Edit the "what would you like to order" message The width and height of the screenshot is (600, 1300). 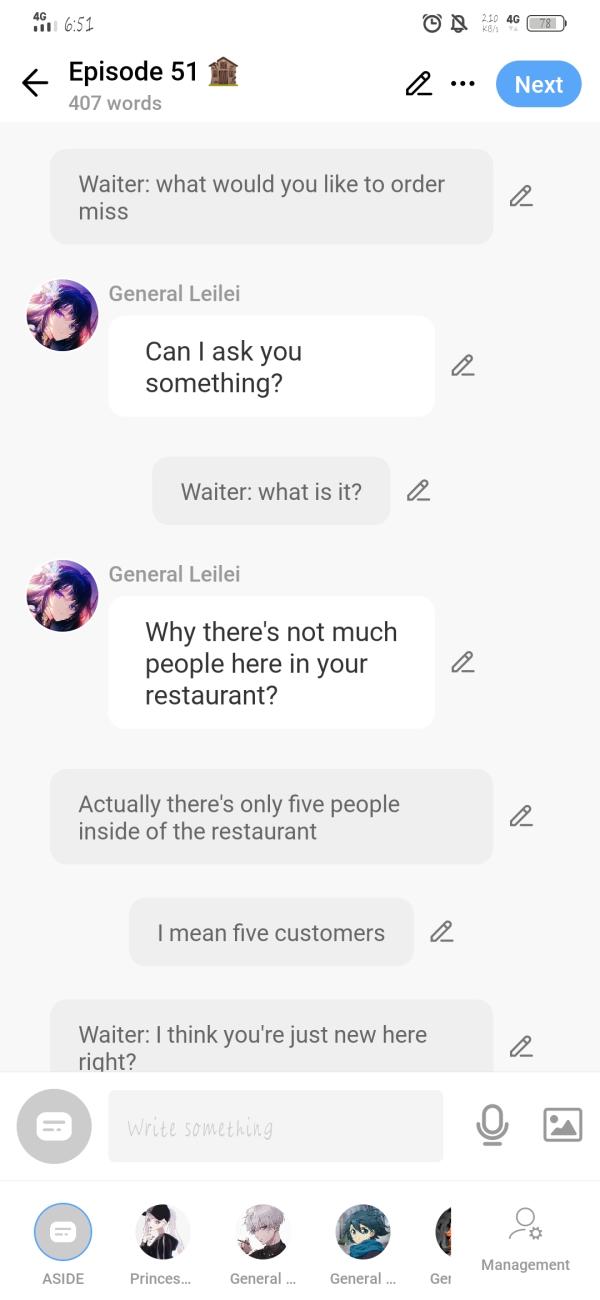[520, 197]
